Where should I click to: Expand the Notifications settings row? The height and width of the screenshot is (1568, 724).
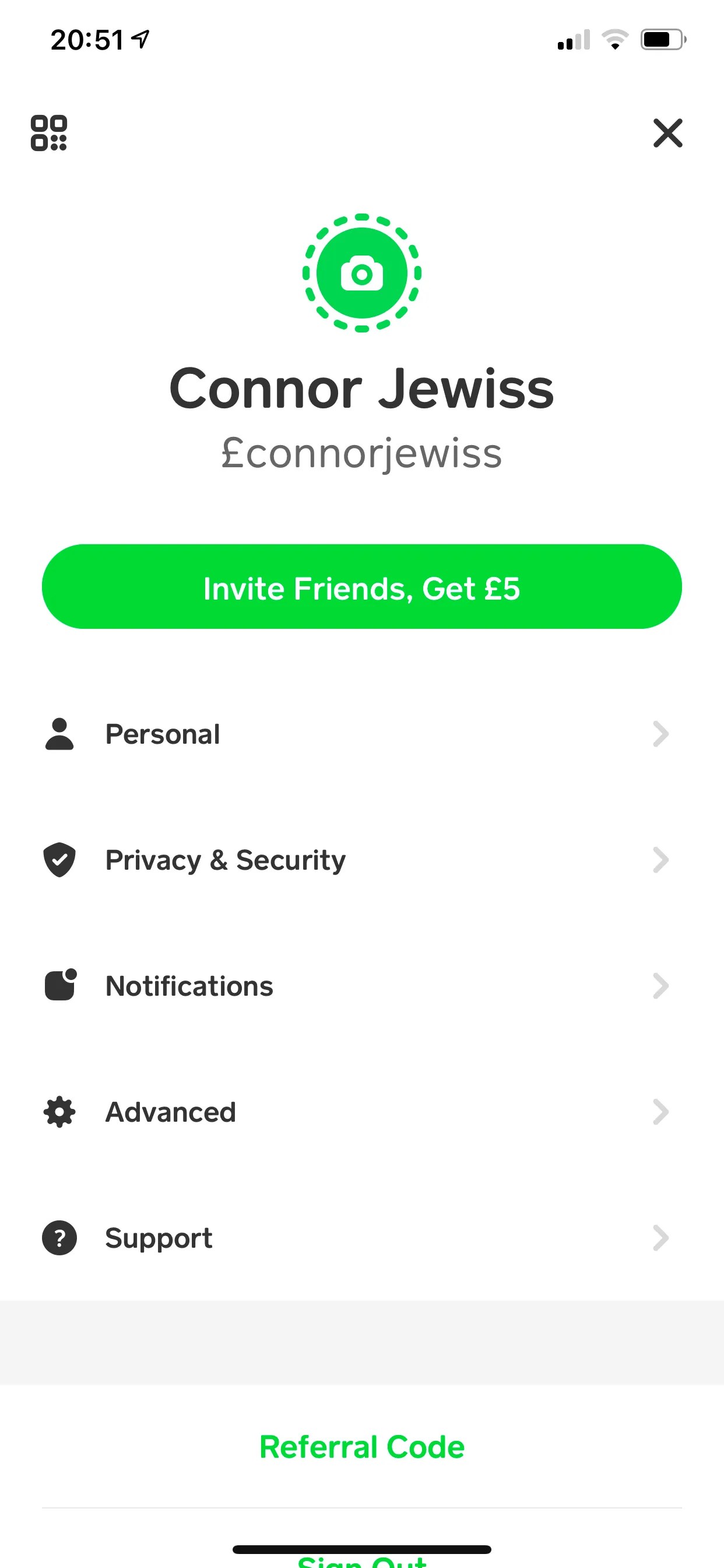(x=661, y=985)
